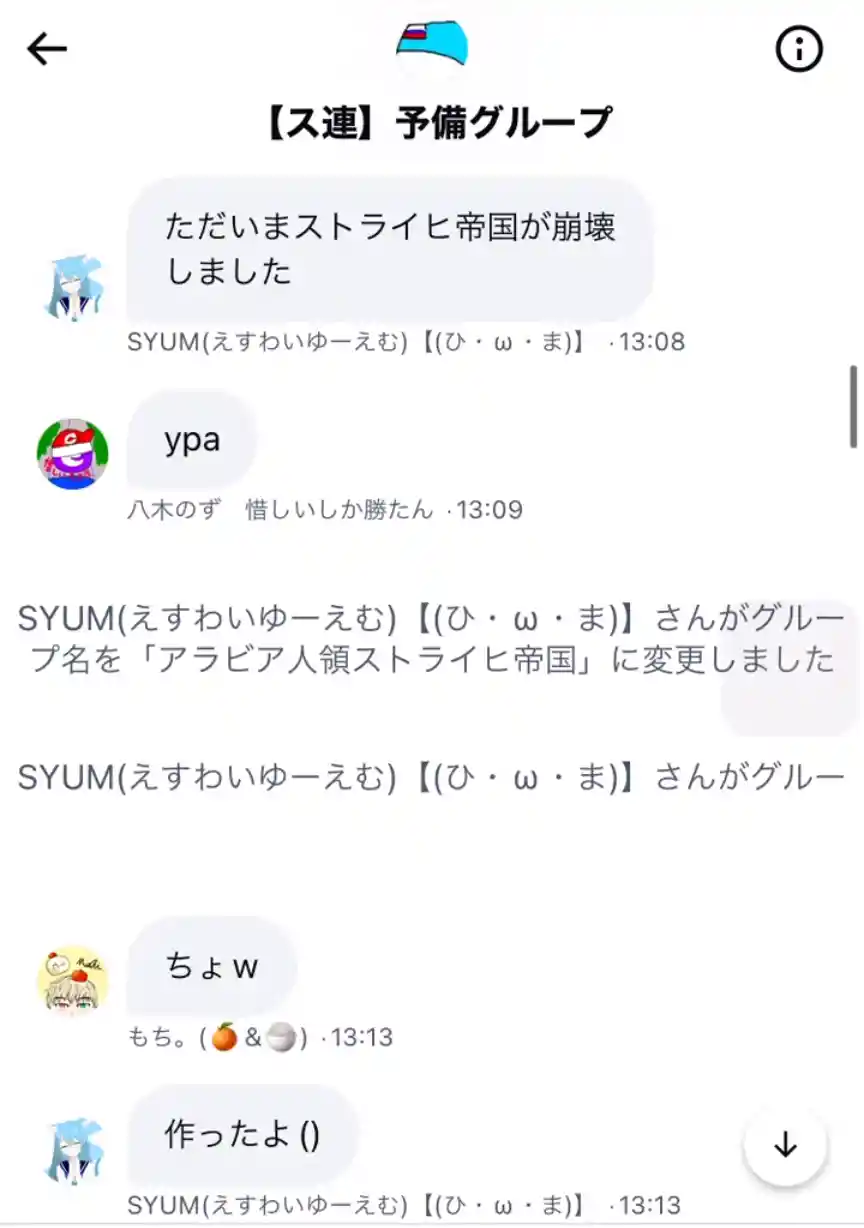
Task: Tap SYUM's avatar beside ただいまストライヒ帝国が崩壊しました
Action: pyautogui.click(x=73, y=286)
